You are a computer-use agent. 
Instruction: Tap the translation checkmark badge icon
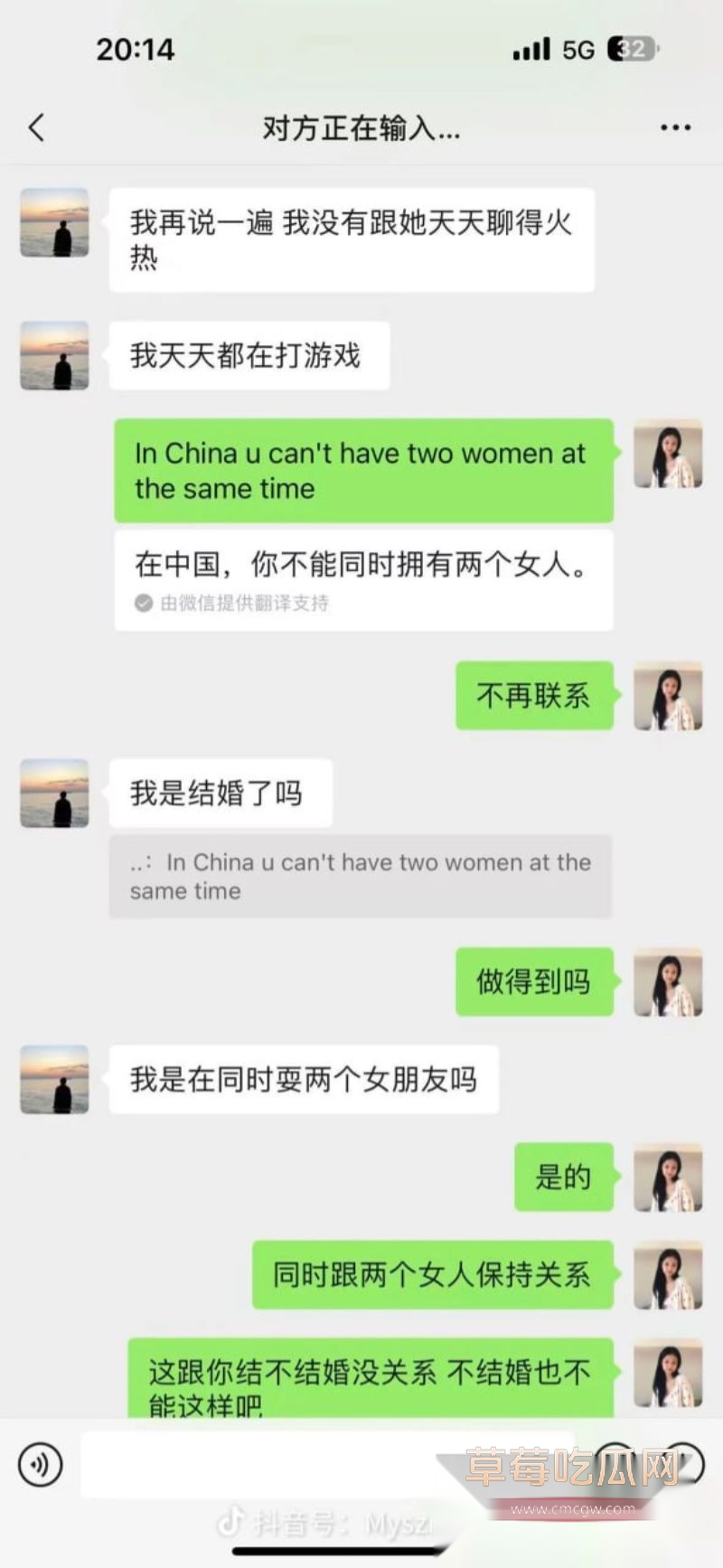click(141, 602)
